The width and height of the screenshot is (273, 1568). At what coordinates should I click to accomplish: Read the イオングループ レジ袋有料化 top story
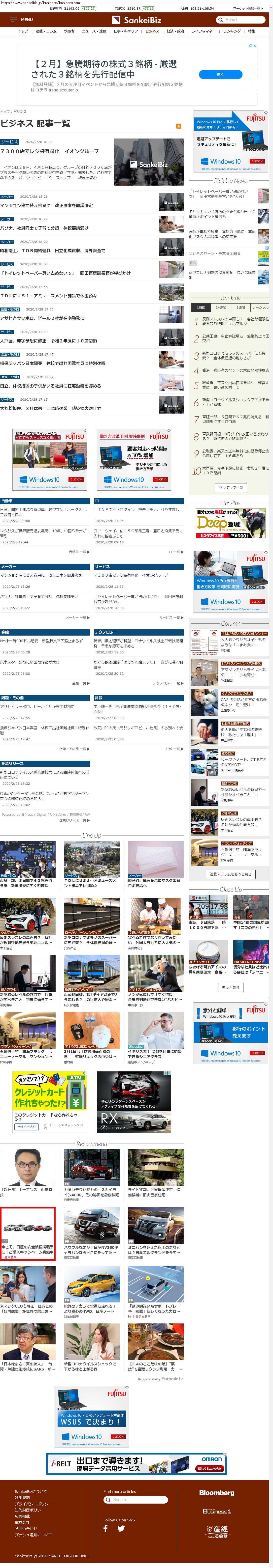[x=50, y=151]
